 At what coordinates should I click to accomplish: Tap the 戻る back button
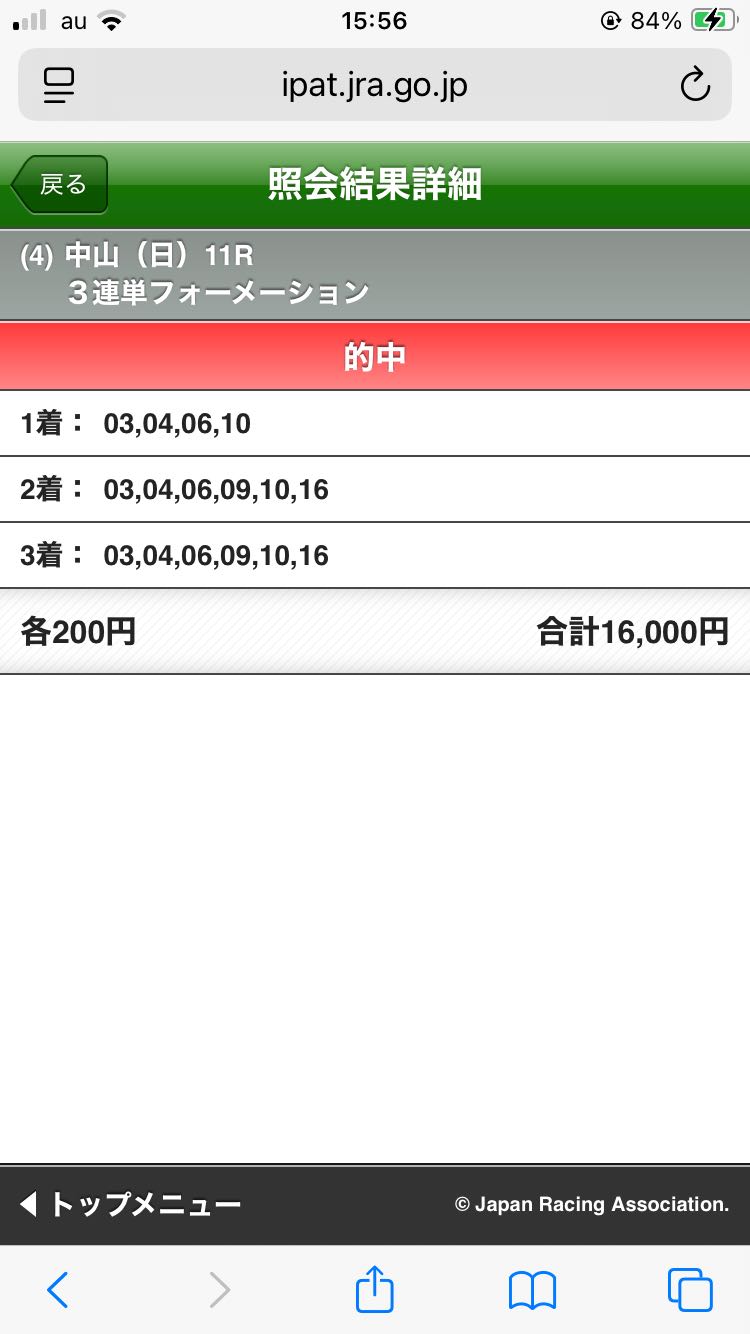click(60, 185)
